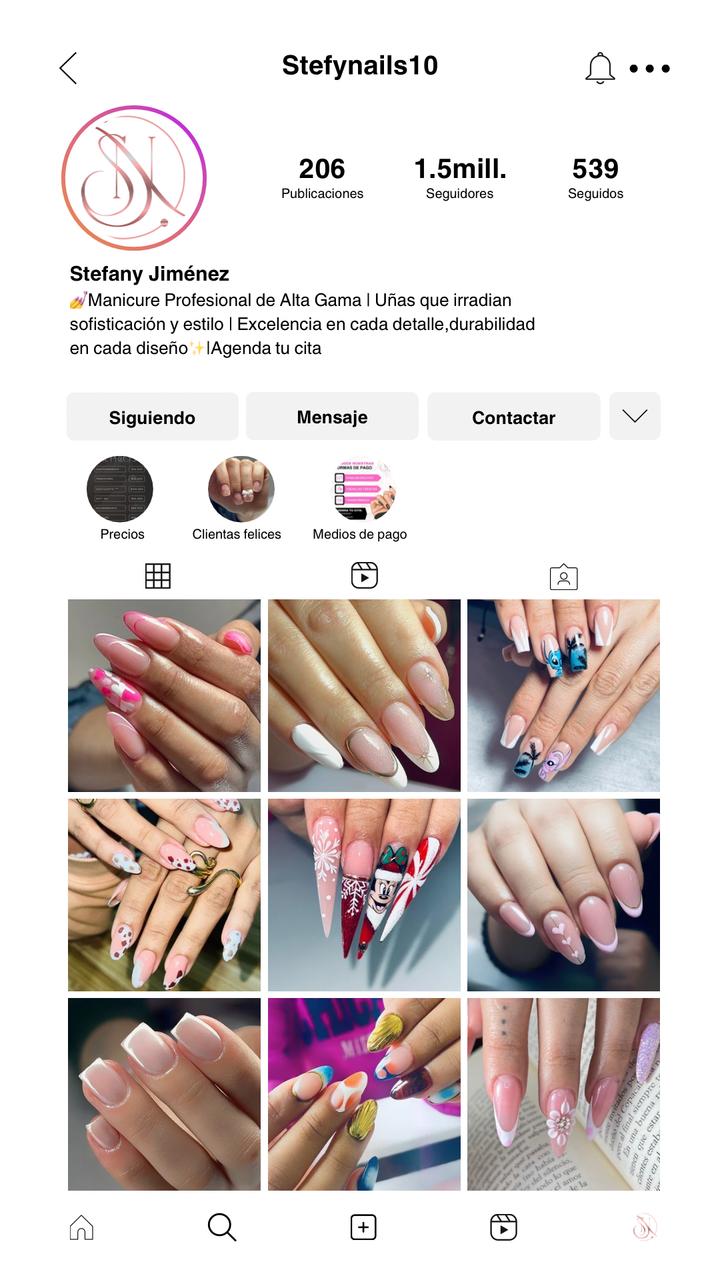Viewport: 720px width, 1280px height.
Task: Go to the Home feed tab
Action: point(81,1227)
